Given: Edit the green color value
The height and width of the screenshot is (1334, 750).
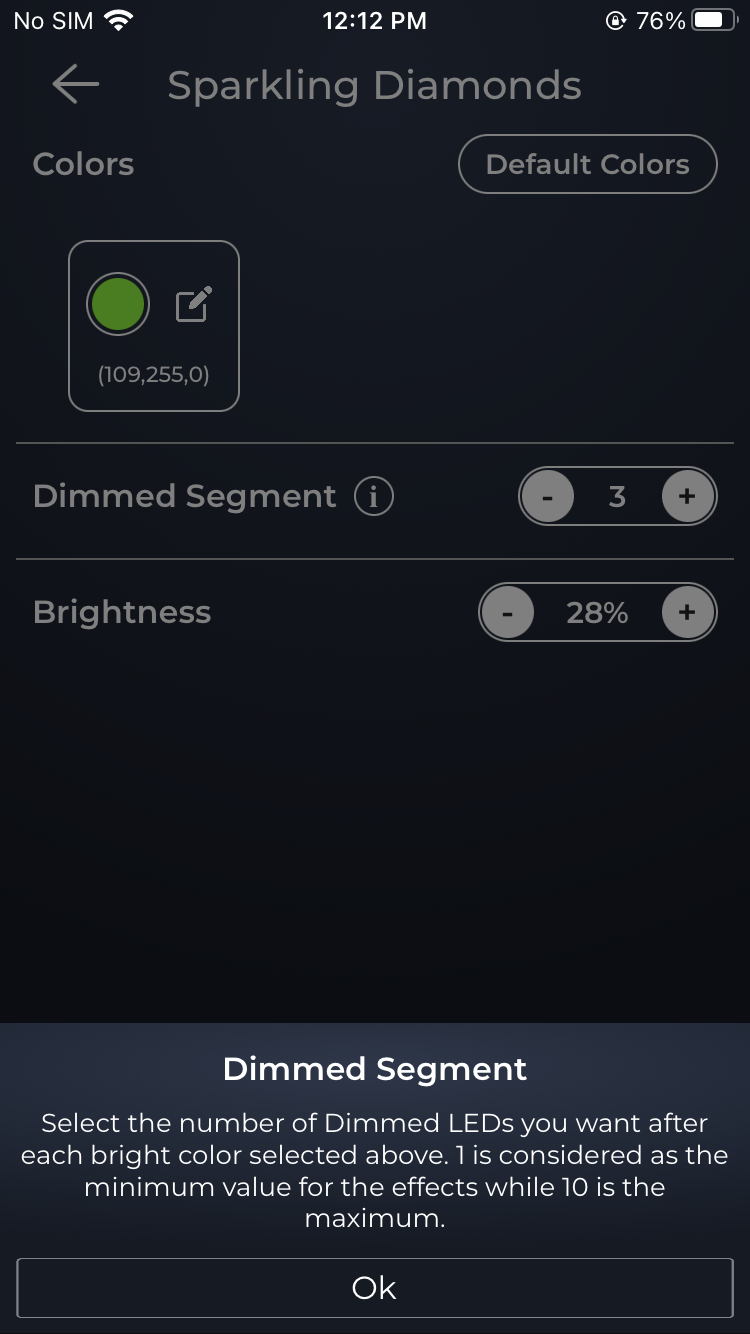Looking at the screenshot, I should click(193, 305).
